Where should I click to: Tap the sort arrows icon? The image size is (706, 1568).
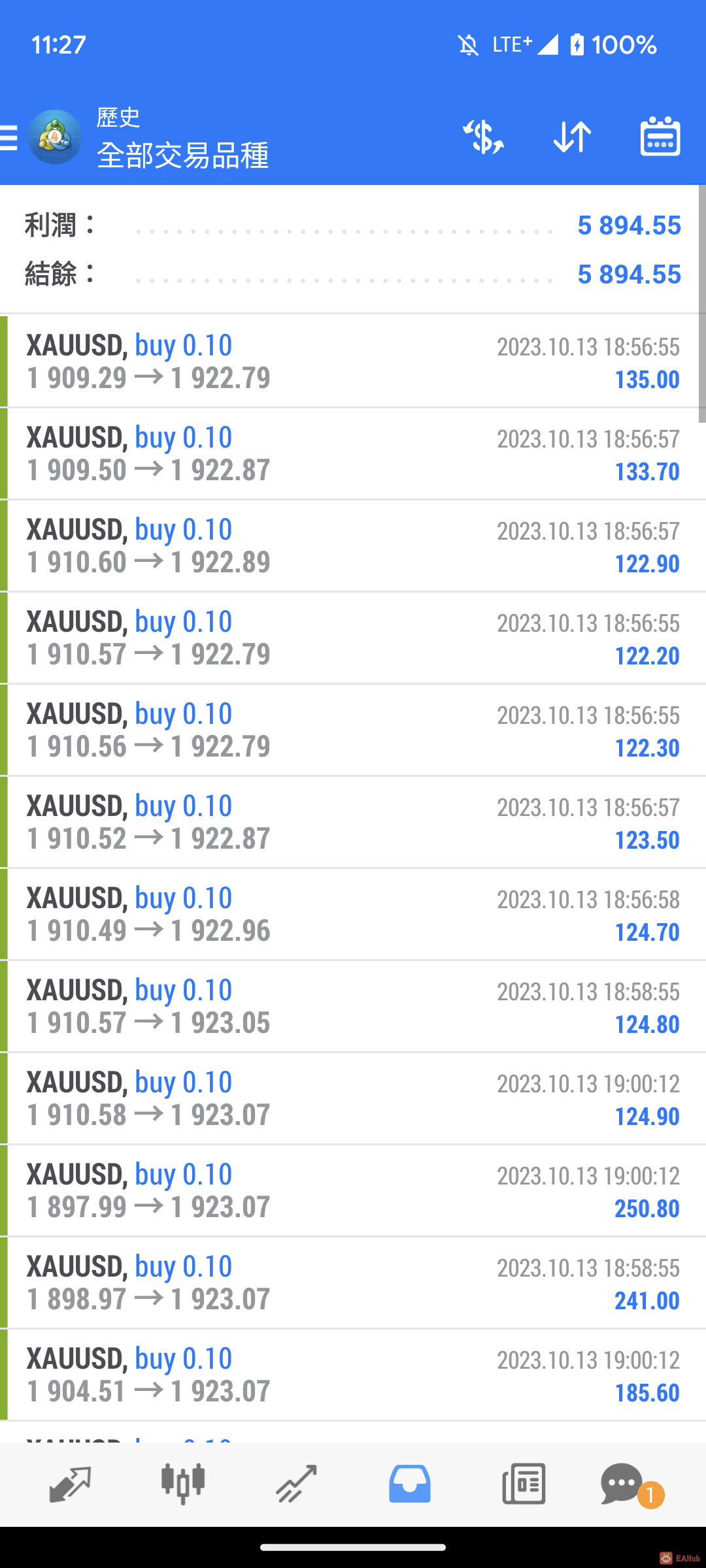[572, 137]
